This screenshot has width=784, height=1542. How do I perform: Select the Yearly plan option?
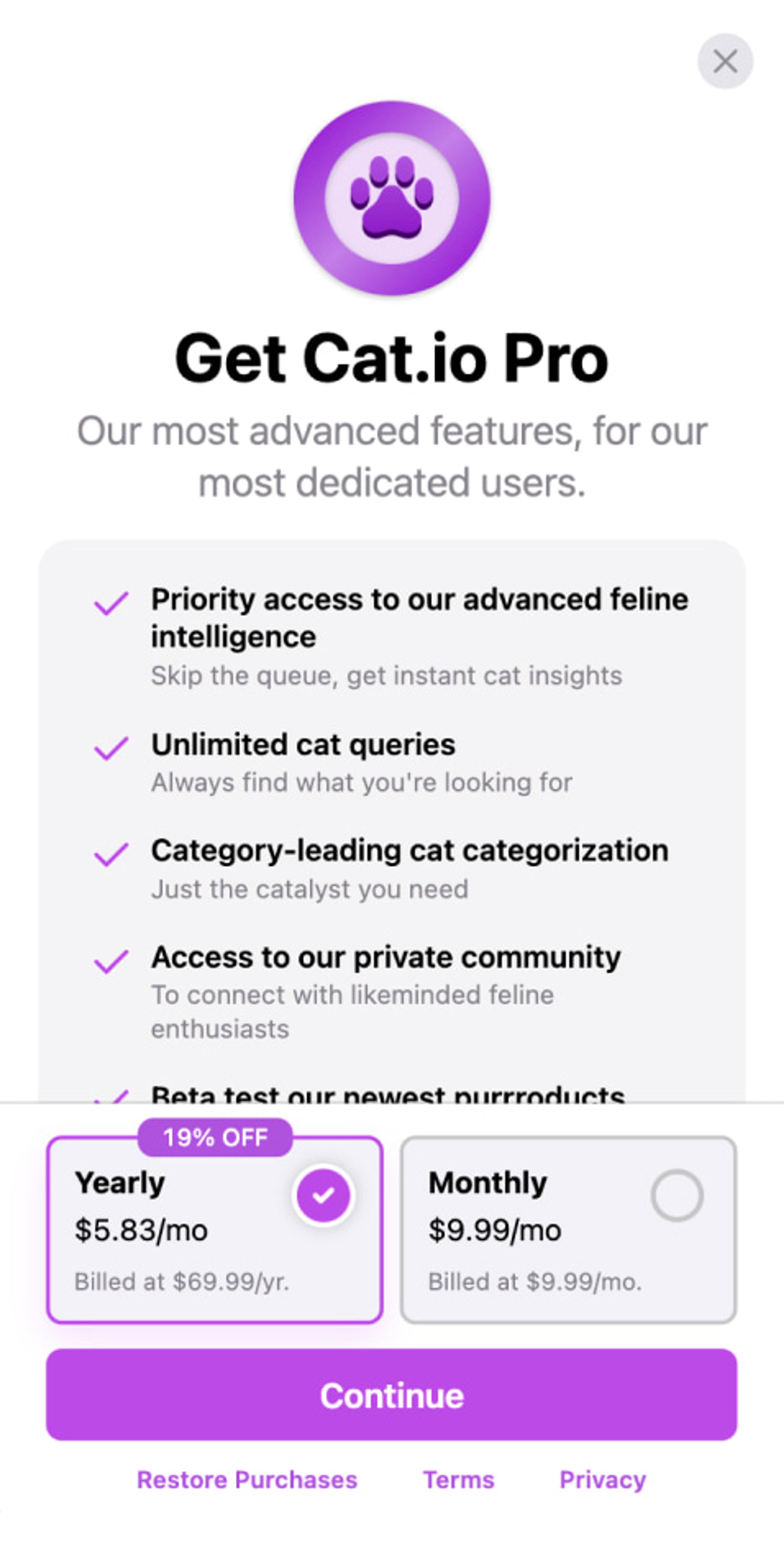(214, 1230)
